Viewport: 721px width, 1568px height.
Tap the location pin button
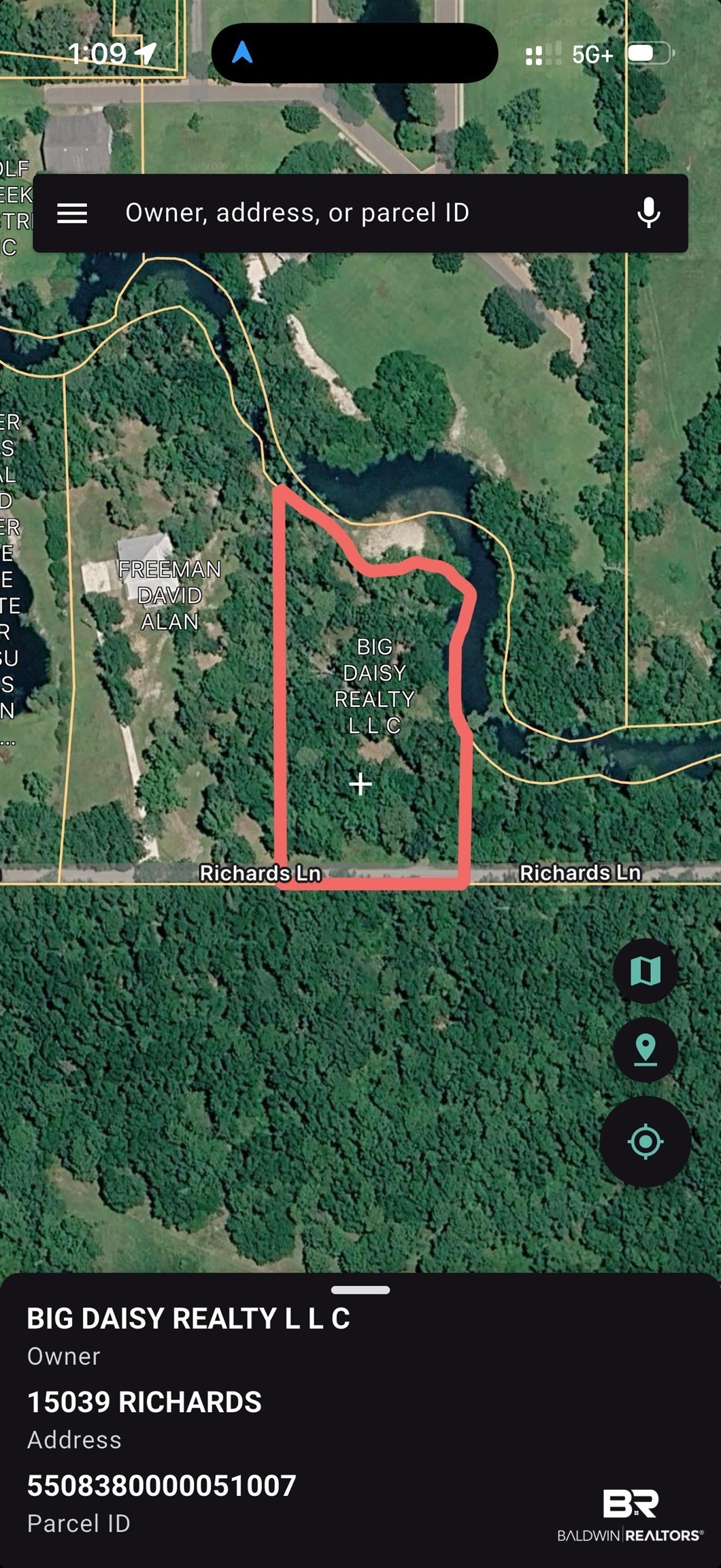645,1049
